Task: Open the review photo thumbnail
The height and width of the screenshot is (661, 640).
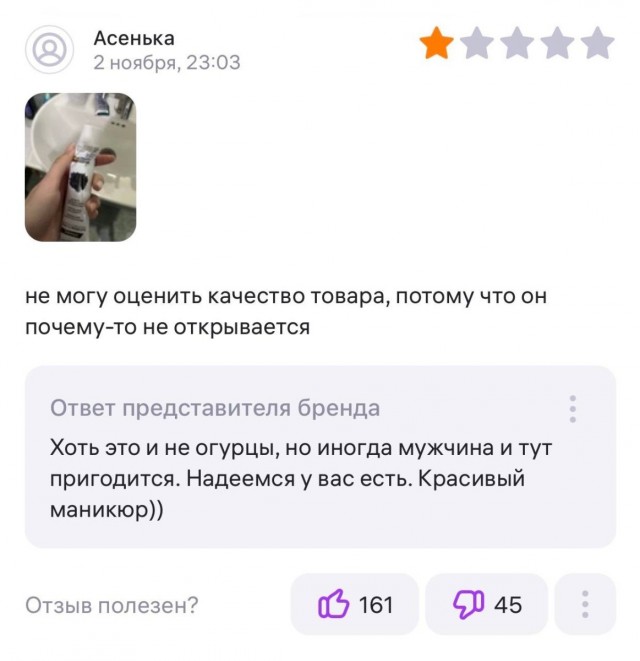Action: pos(80,167)
